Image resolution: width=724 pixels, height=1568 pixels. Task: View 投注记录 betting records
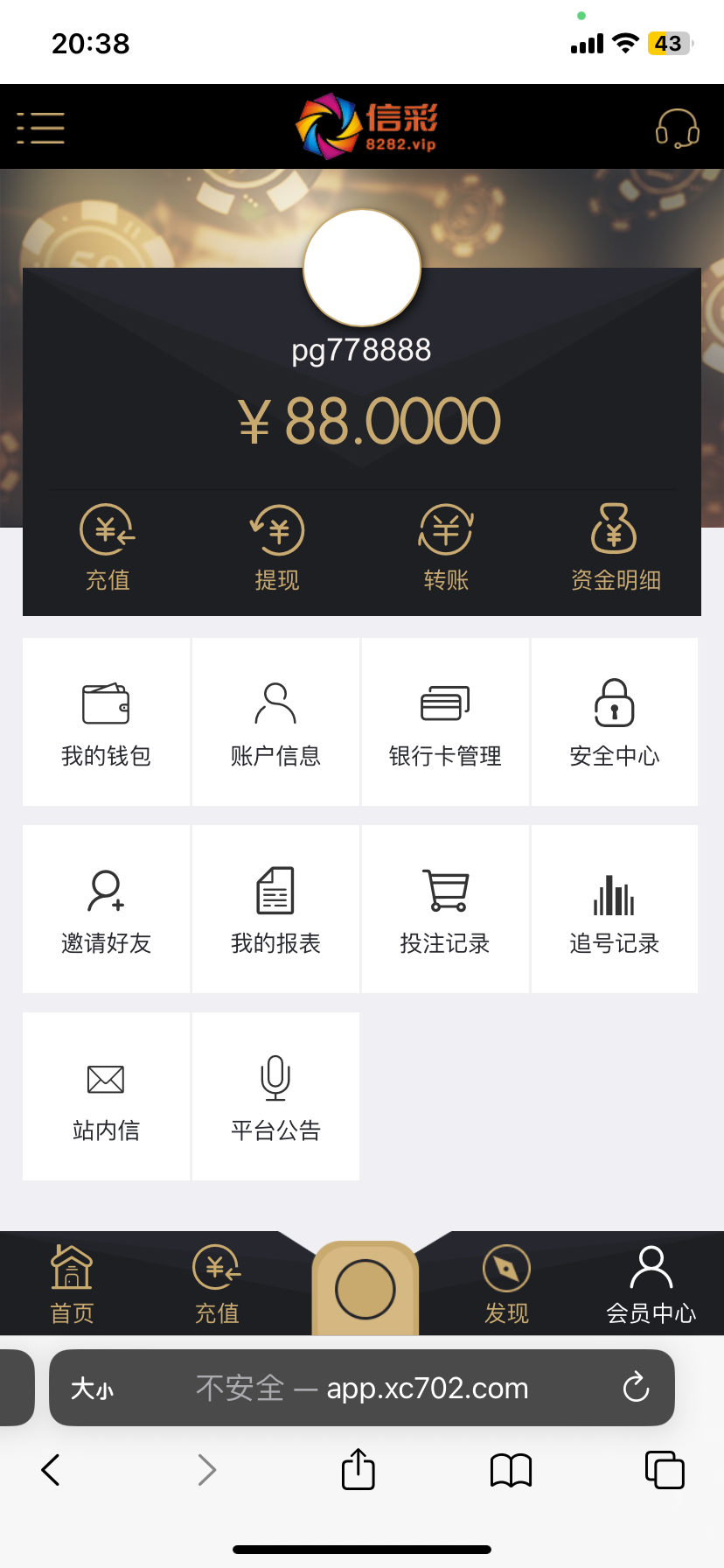tap(445, 909)
